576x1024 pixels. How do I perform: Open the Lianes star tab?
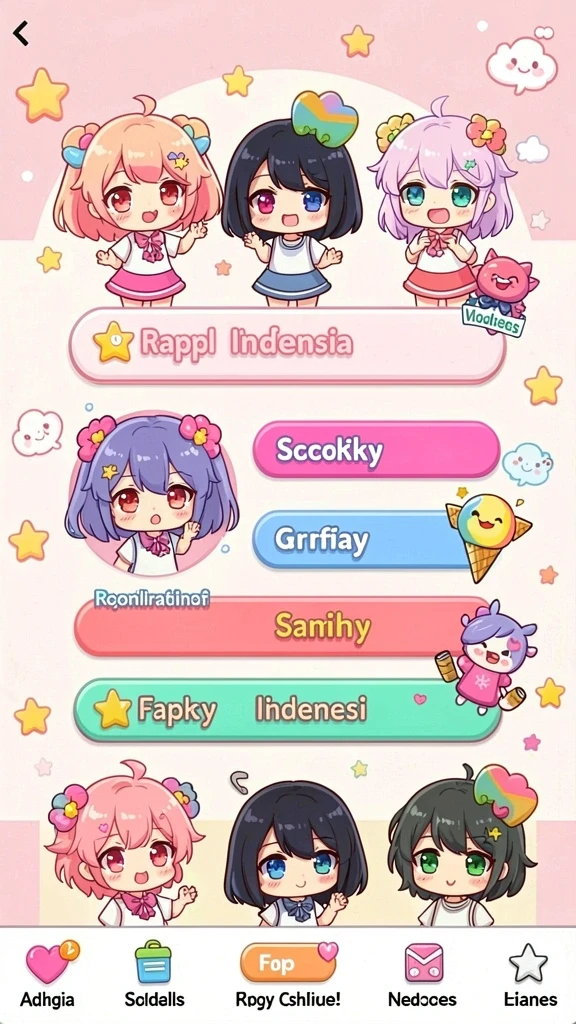tap(530, 976)
